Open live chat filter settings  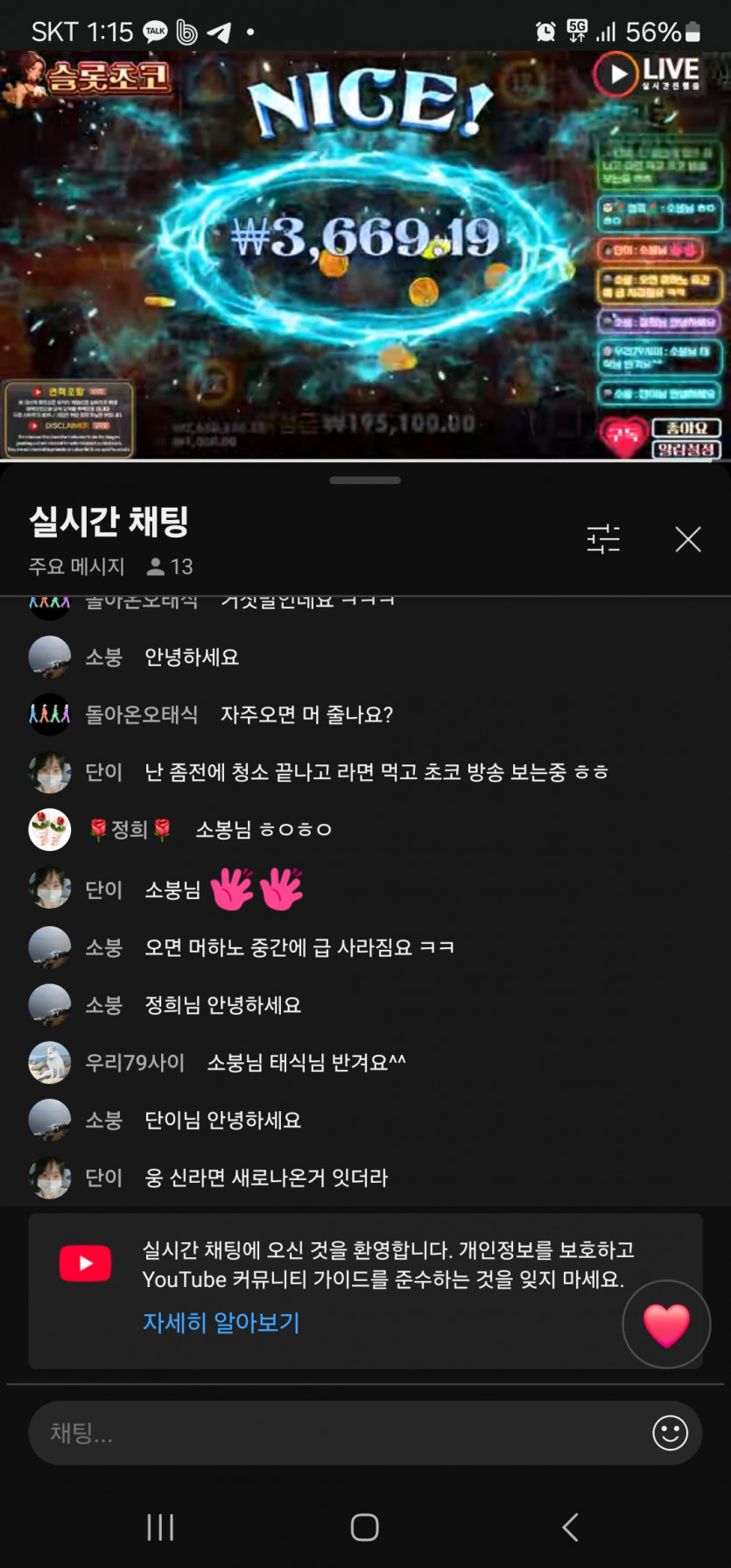(x=603, y=539)
